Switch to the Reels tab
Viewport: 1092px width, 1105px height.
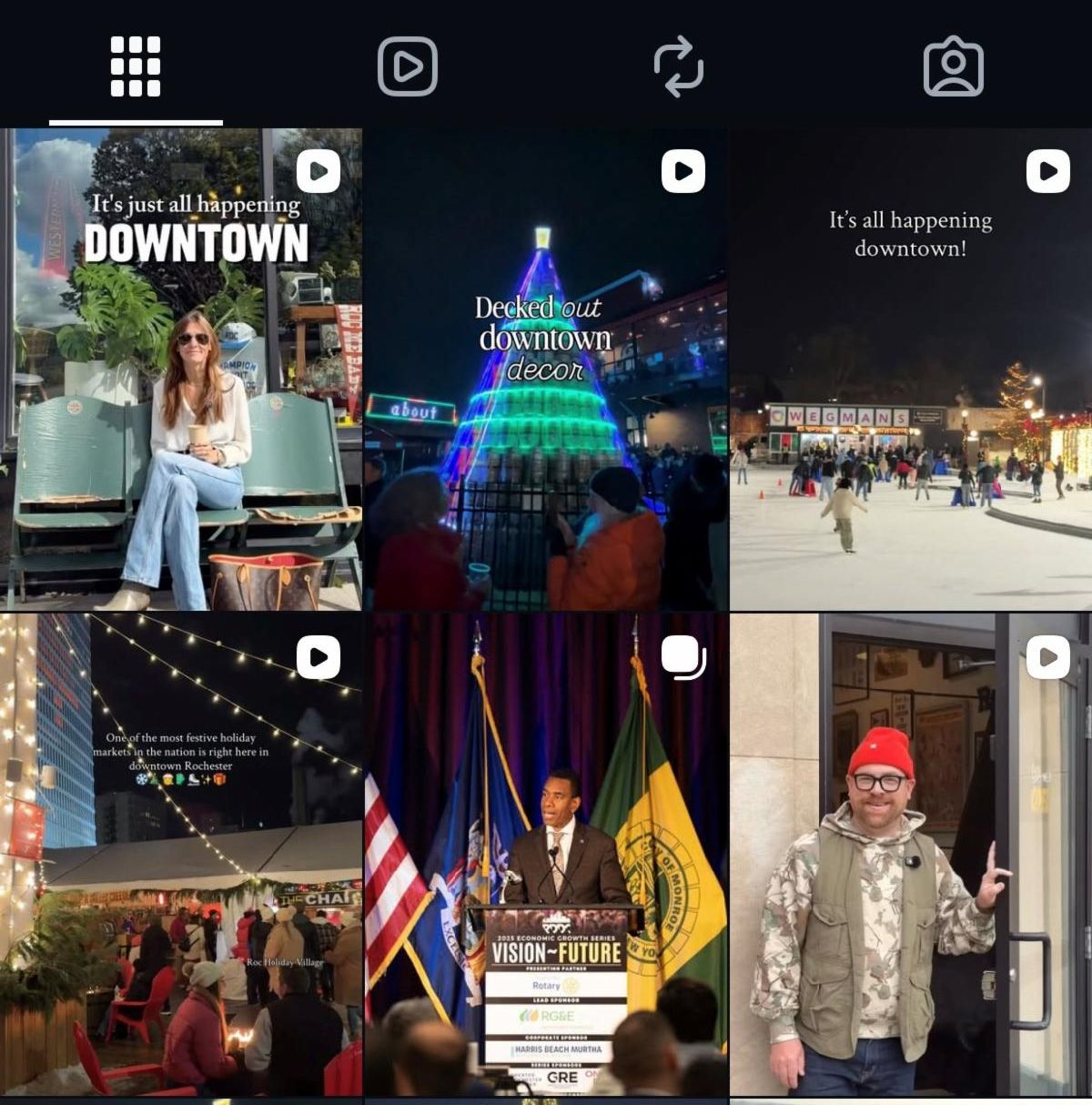[407, 66]
